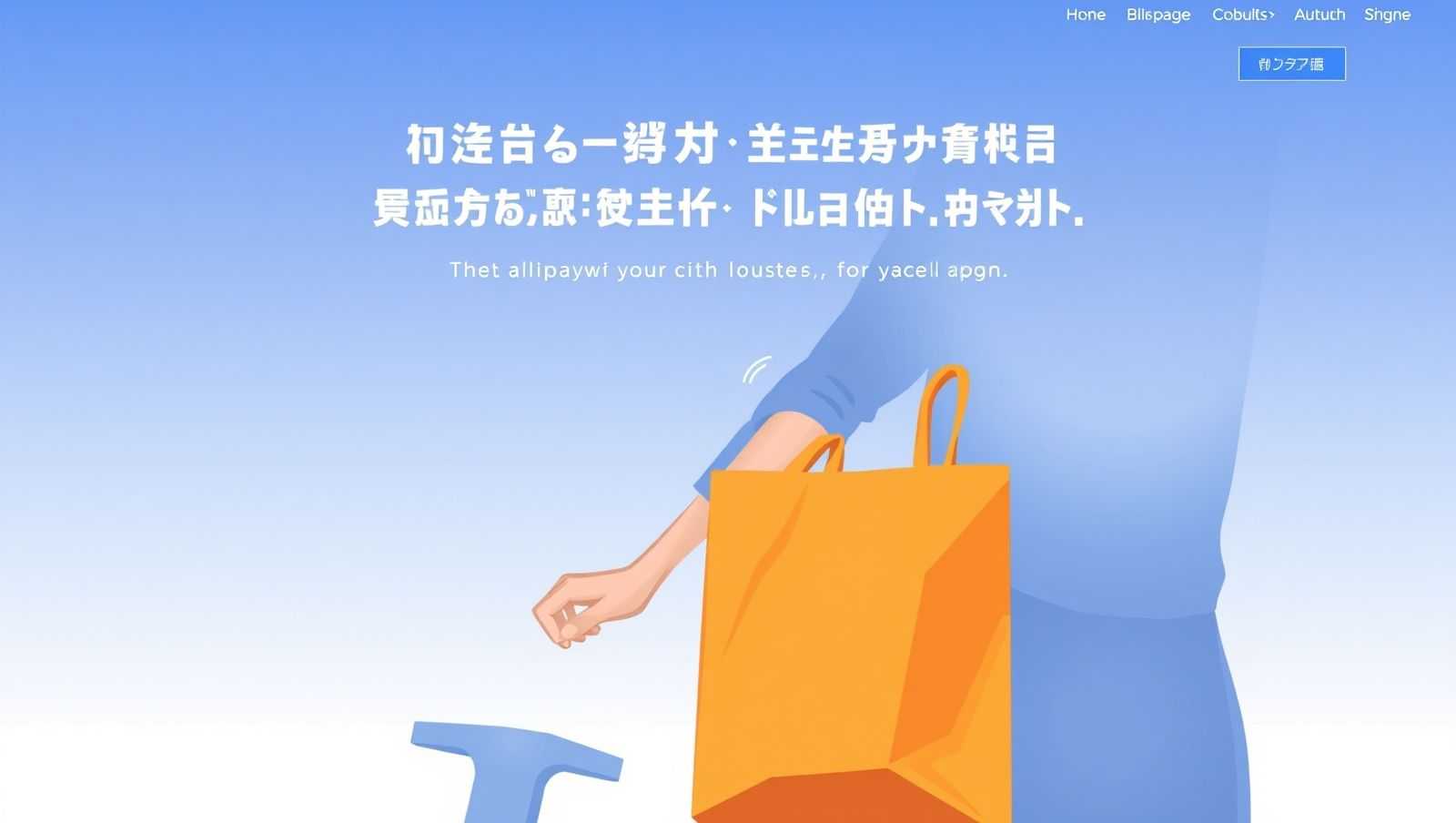Image resolution: width=1456 pixels, height=823 pixels.
Task: Open the Cobults menu item
Action: [1242, 15]
